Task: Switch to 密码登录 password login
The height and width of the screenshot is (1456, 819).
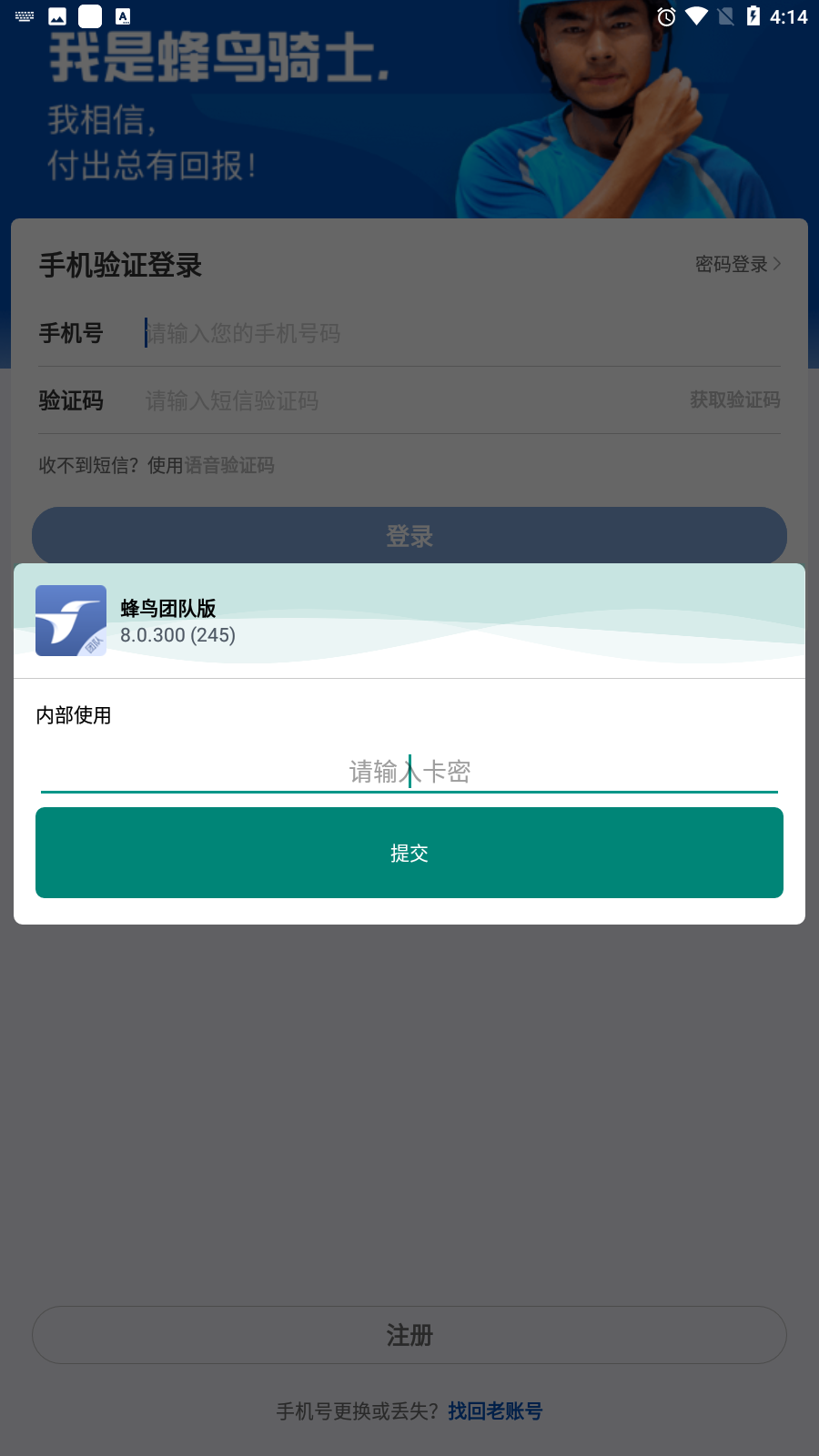Action: coord(738,264)
